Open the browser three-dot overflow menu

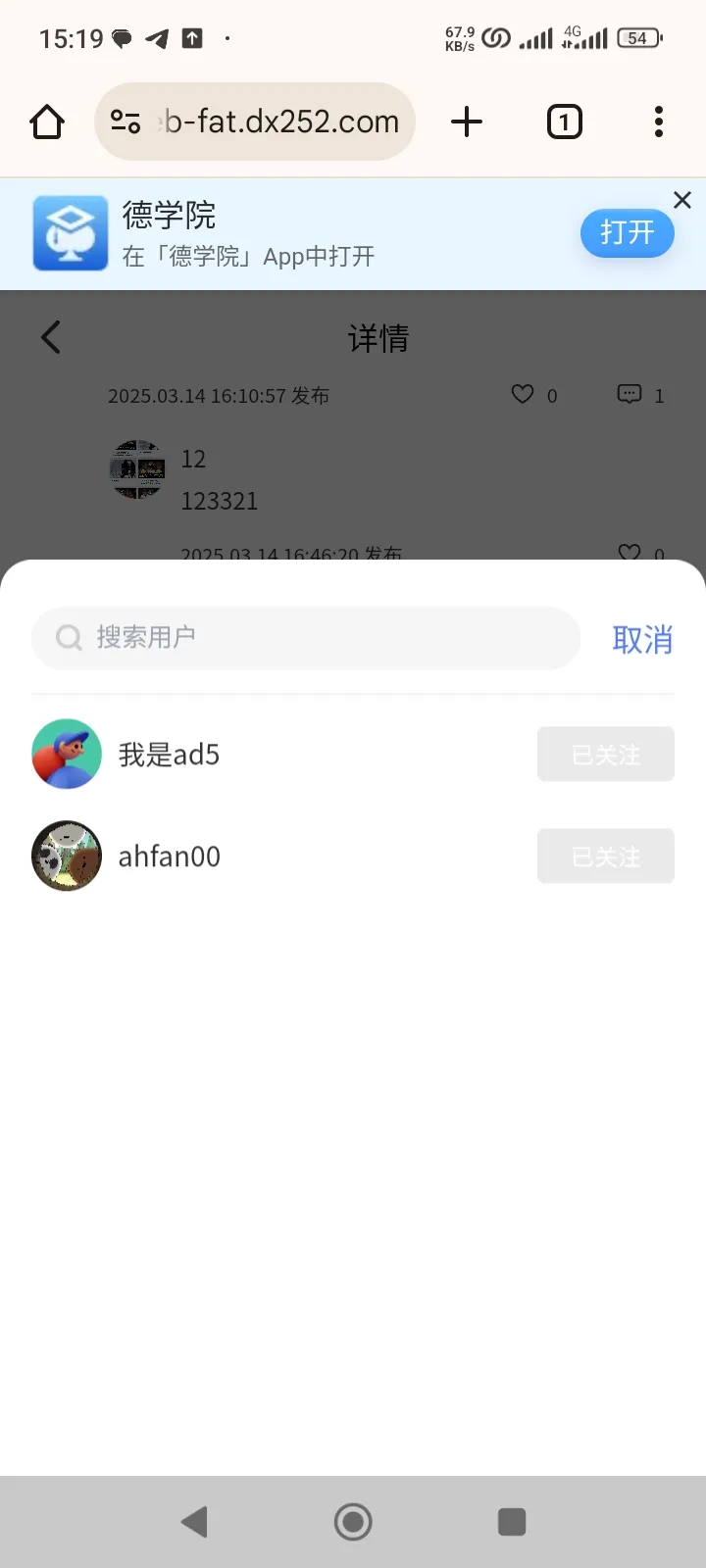click(658, 122)
